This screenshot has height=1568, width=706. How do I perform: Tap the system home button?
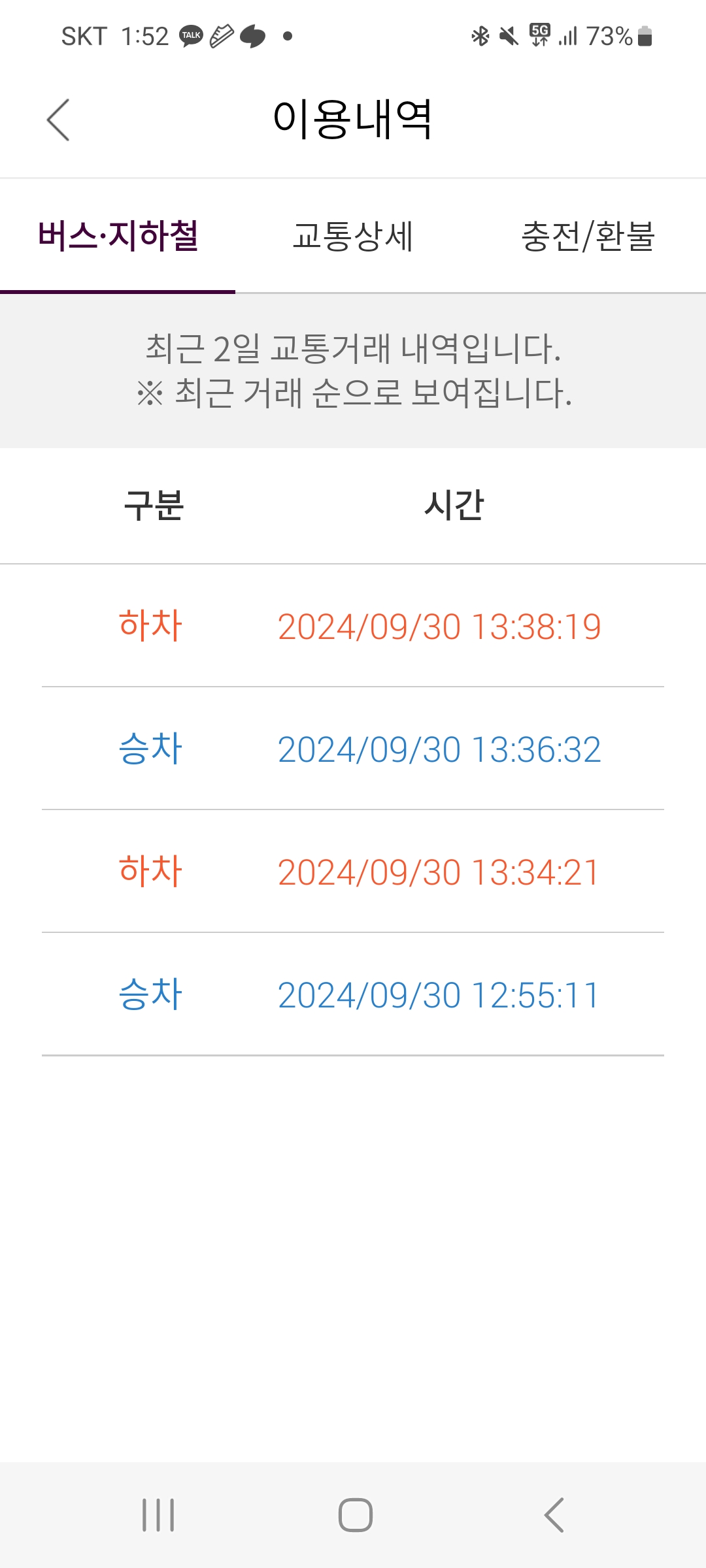pyautogui.click(x=355, y=1514)
